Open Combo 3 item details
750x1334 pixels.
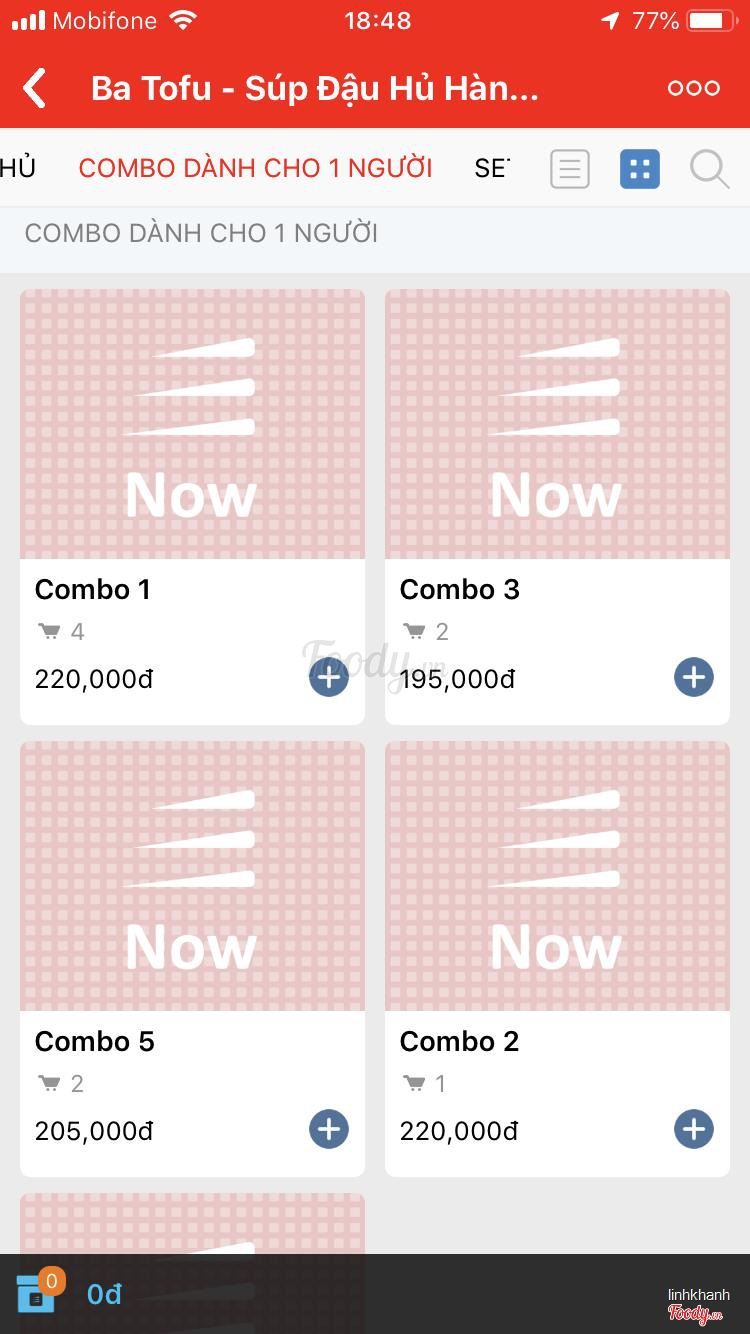click(x=557, y=425)
